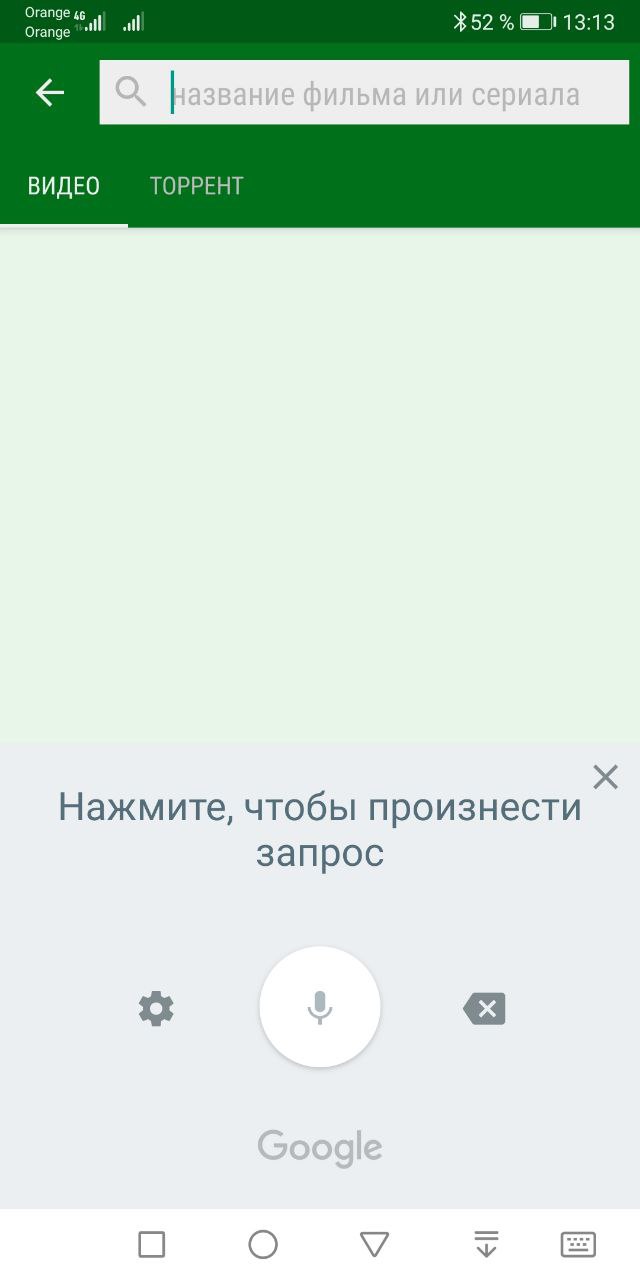Hide the navigation bar with down arrow
This screenshot has height=1280, width=640.
(486, 1244)
